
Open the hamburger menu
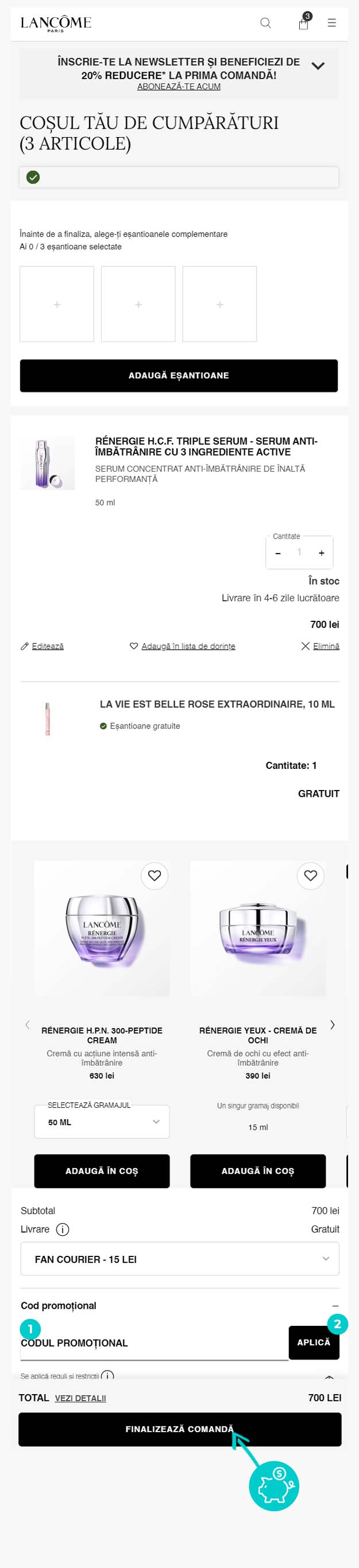[x=331, y=23]
